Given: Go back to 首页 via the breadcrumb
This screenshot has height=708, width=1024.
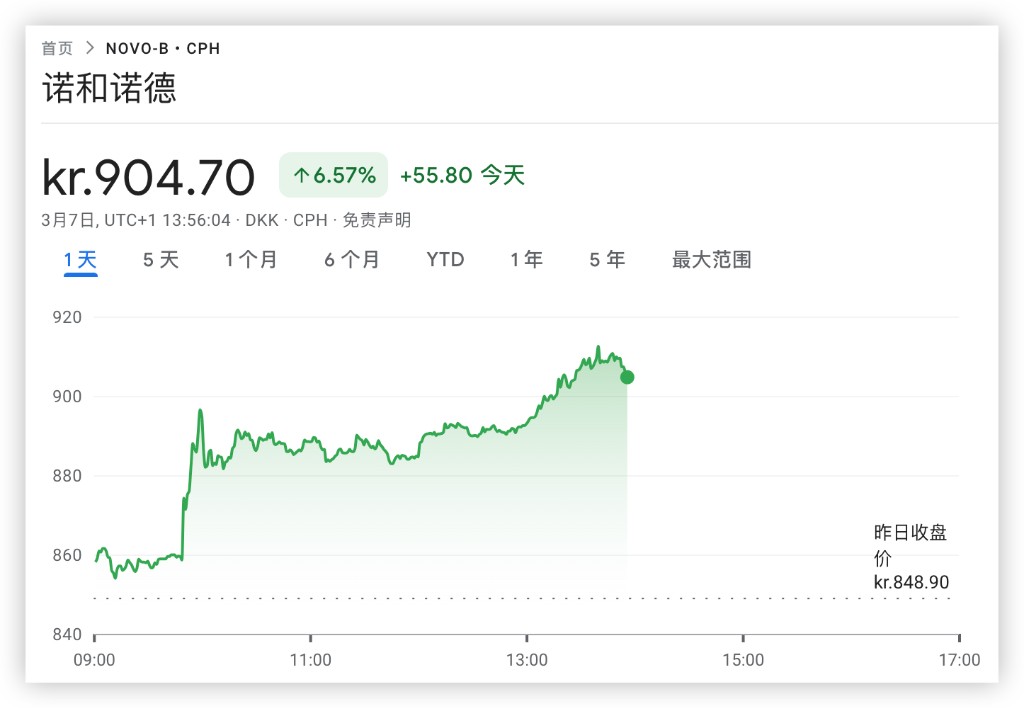Looking at the screenshot, I should [x=57, y=48].
